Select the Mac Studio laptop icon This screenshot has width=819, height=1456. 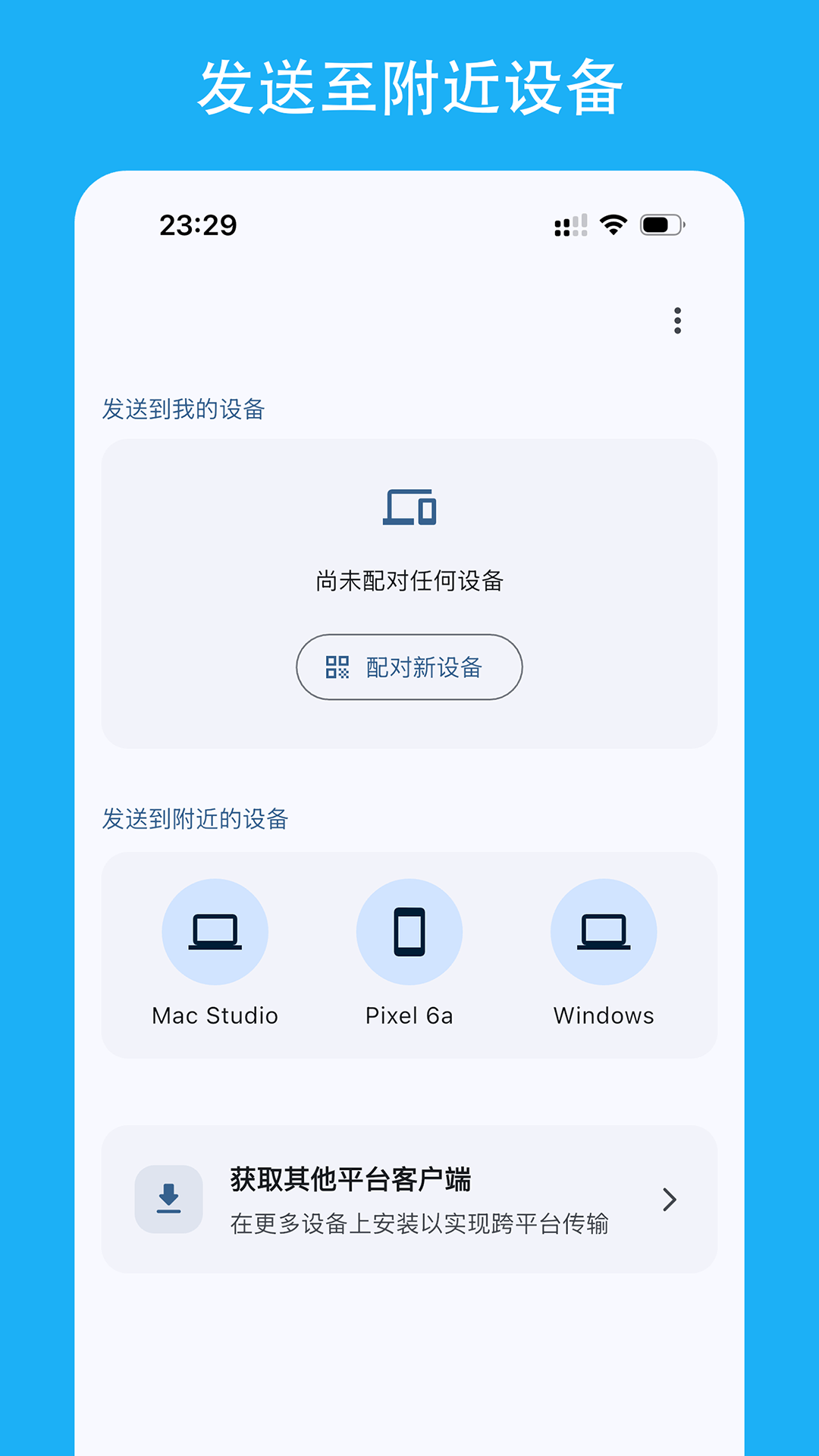215,931
